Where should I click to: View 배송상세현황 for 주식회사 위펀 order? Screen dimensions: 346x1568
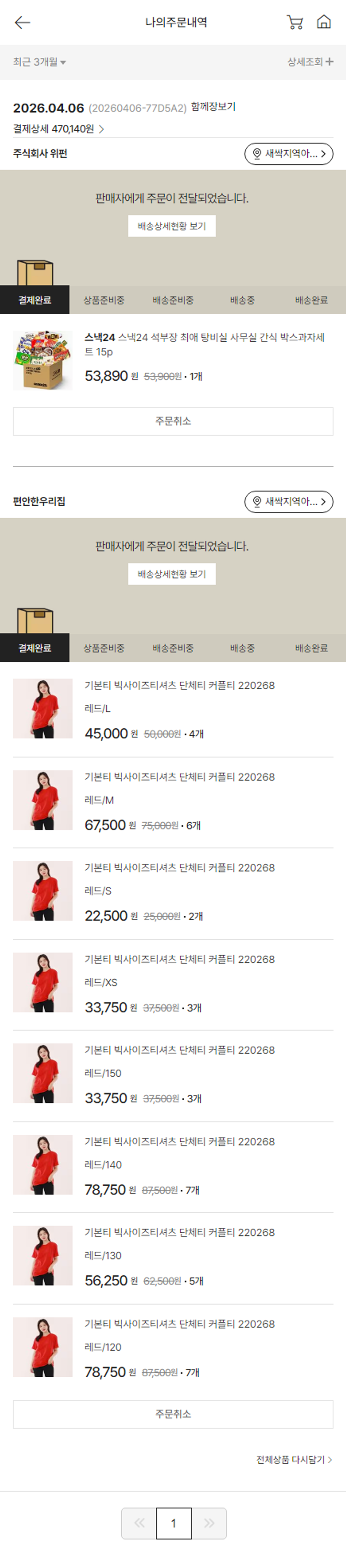tap(172, 226)
